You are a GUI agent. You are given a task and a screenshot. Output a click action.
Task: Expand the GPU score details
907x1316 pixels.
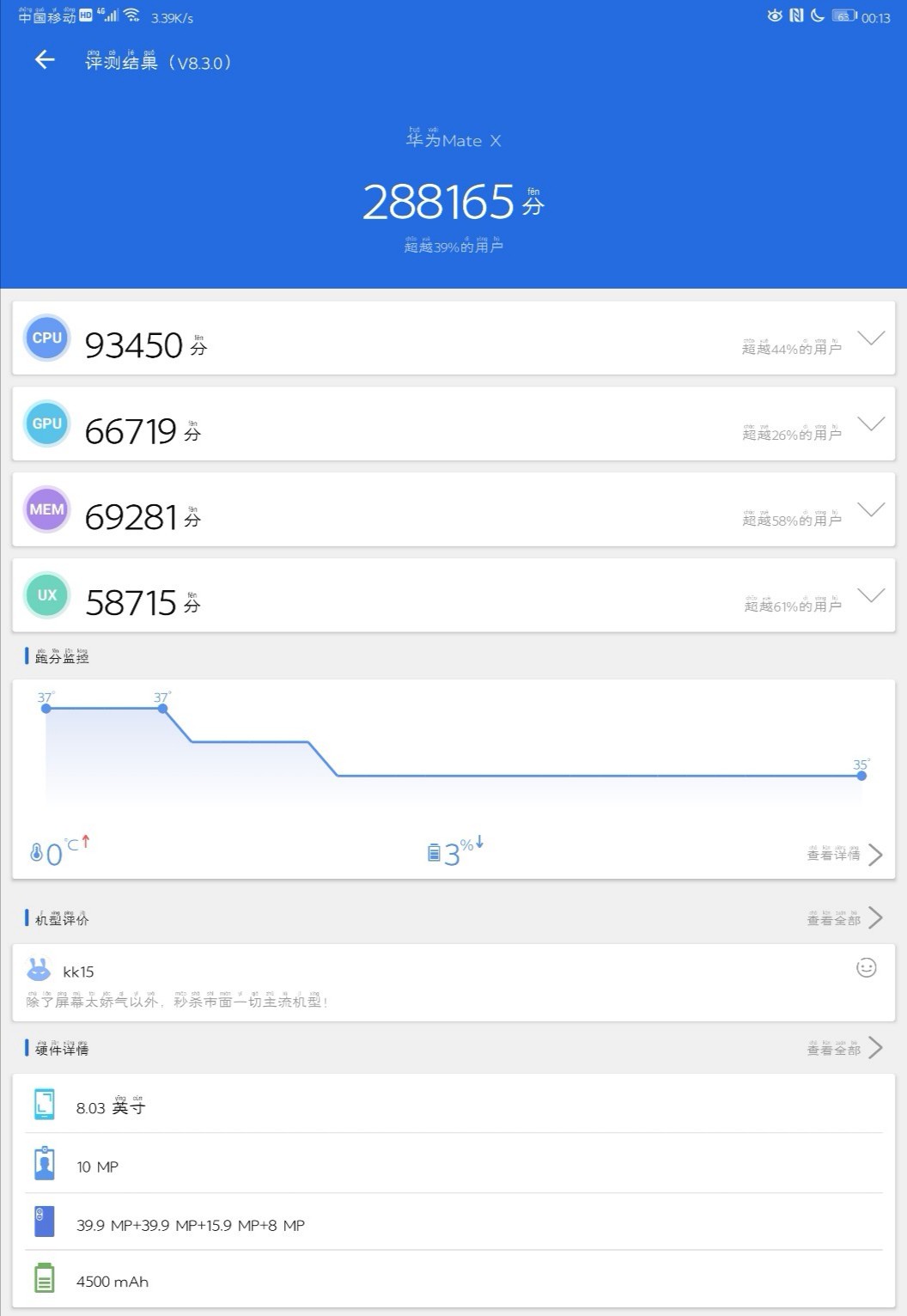(871, 424)
